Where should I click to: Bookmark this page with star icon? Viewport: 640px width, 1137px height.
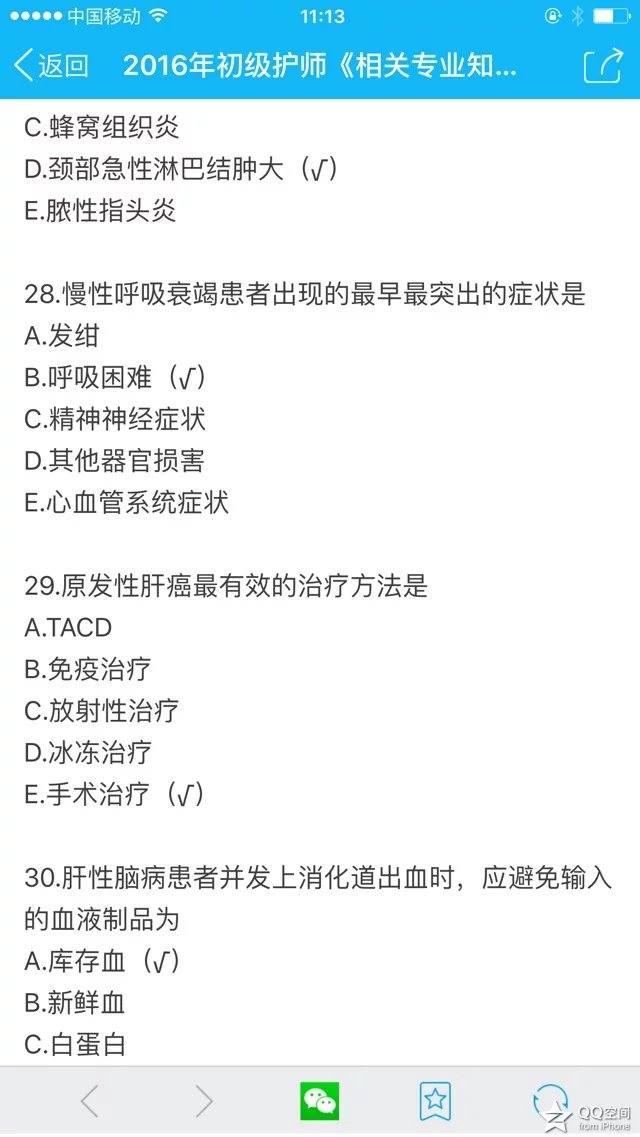click(435, 1101)
